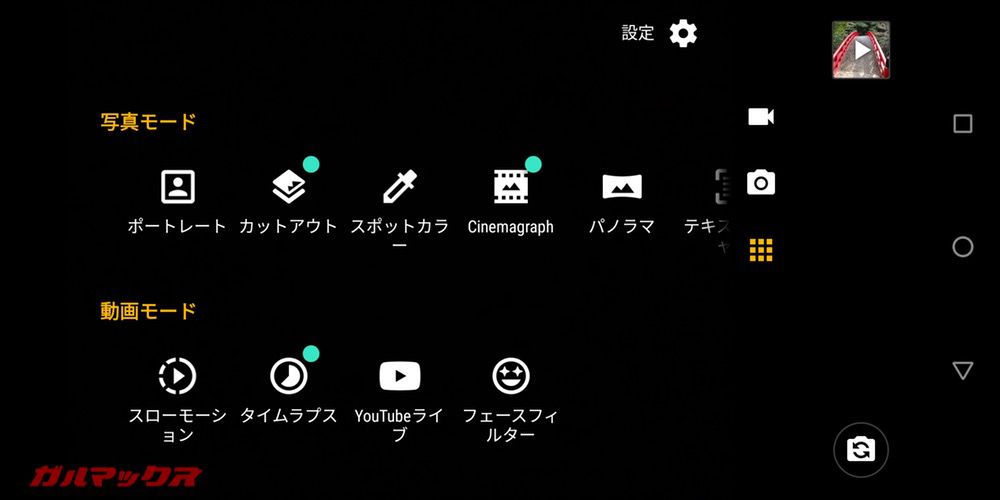
Task: Choose スポットカラー mode
Action: 399,187
